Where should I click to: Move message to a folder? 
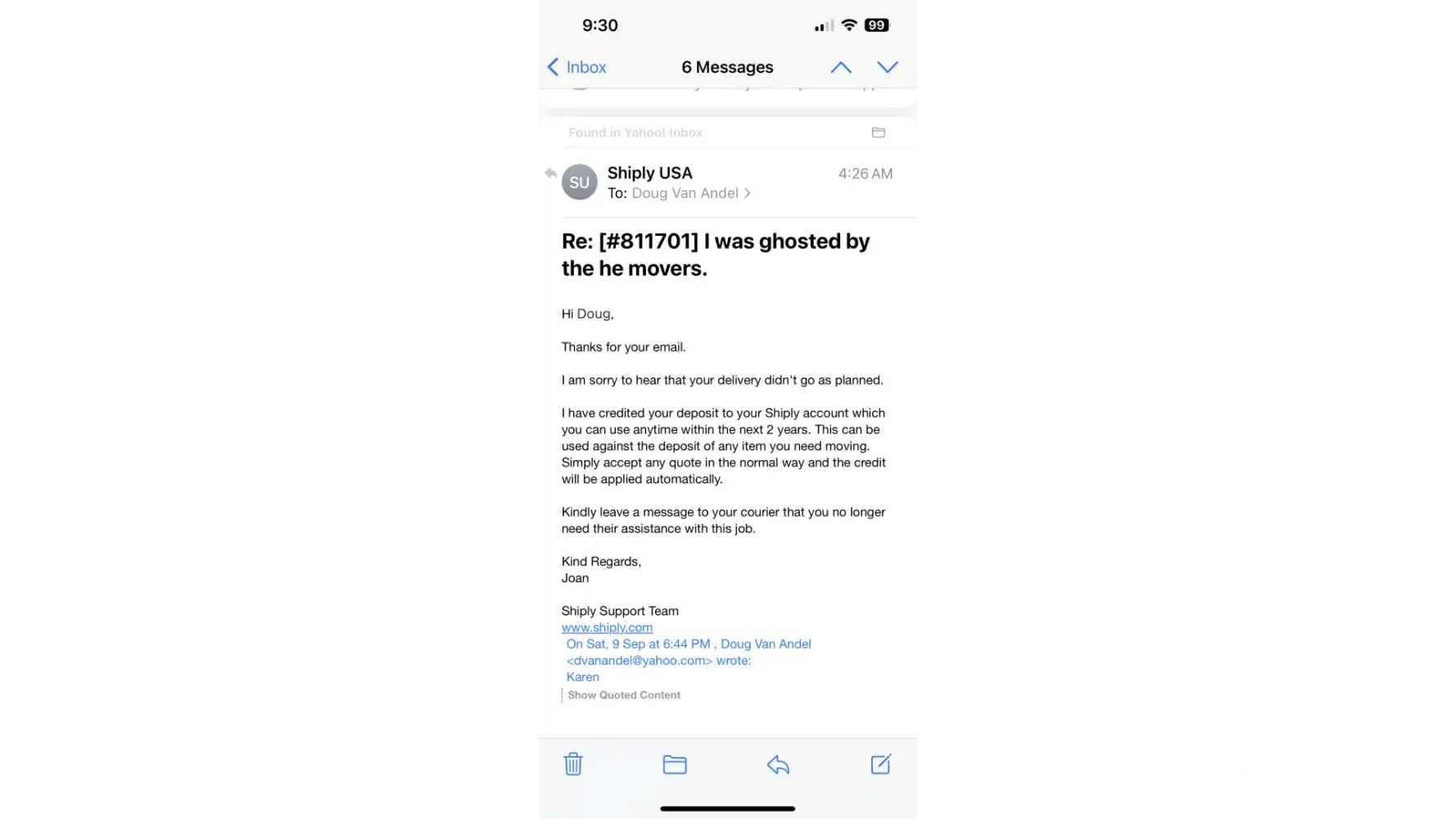point(675,764)
